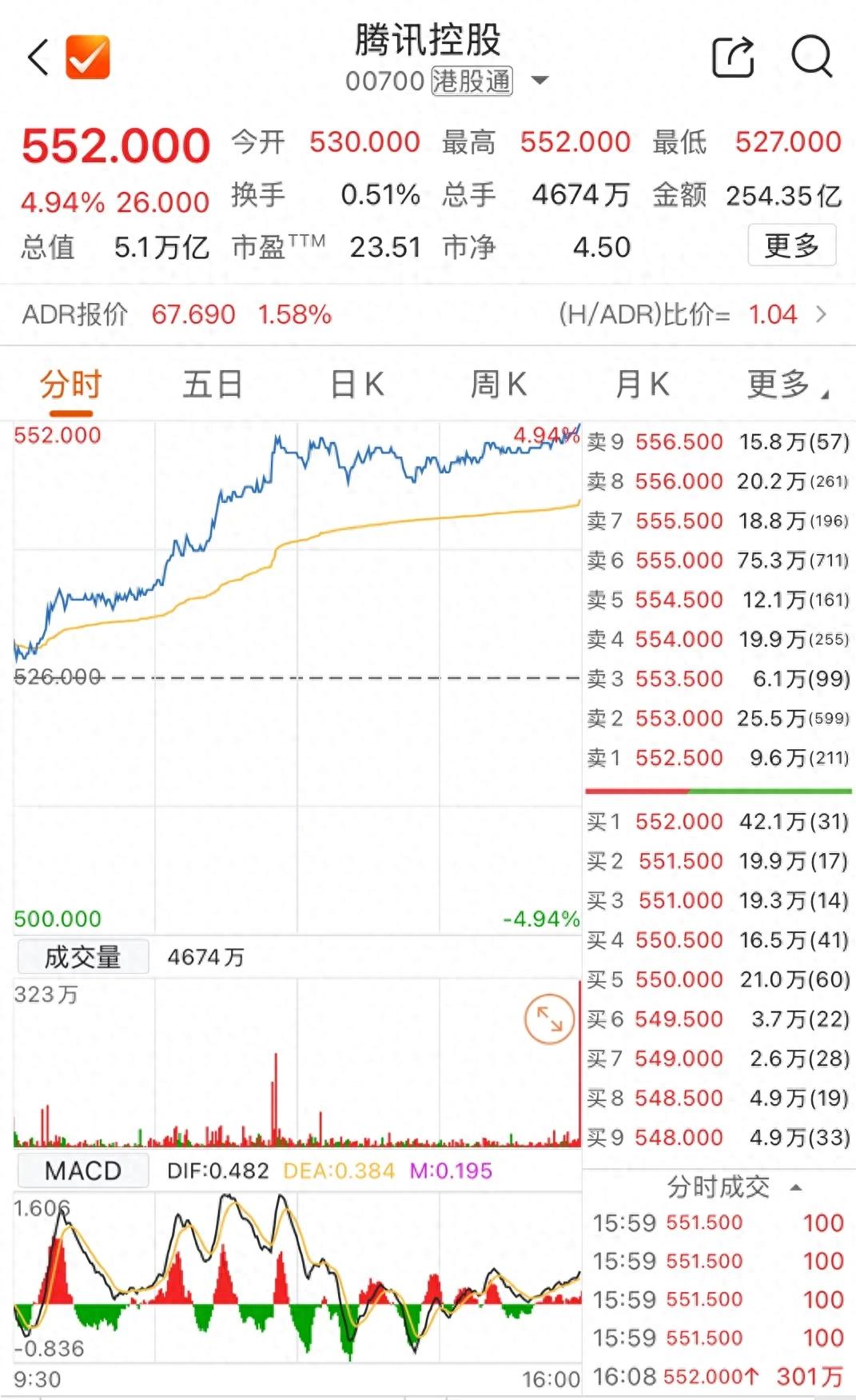Share this stock page
This screenshot has width=856, height=1400.
[733, 58]
